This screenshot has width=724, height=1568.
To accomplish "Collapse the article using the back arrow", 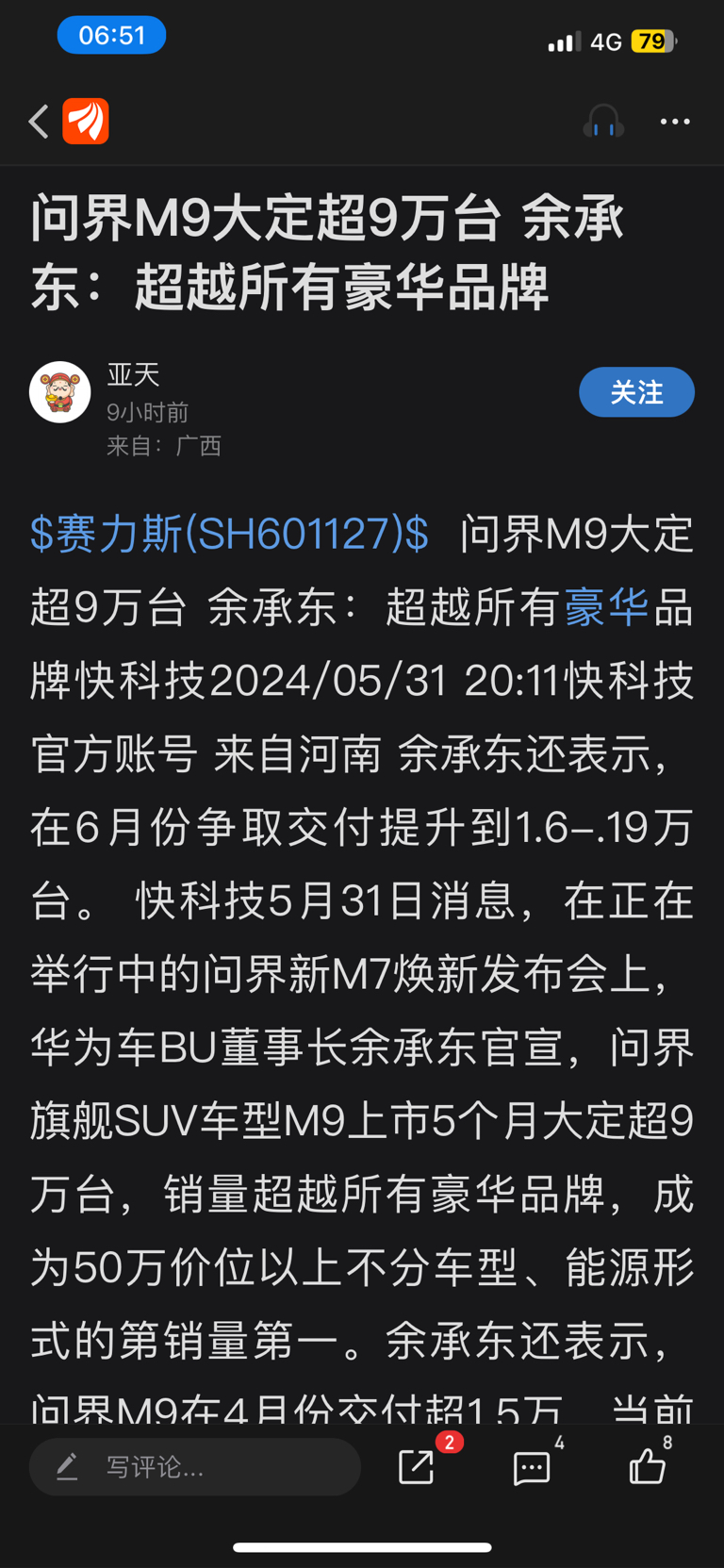I will pyautogui.click(x=37, y=122).
